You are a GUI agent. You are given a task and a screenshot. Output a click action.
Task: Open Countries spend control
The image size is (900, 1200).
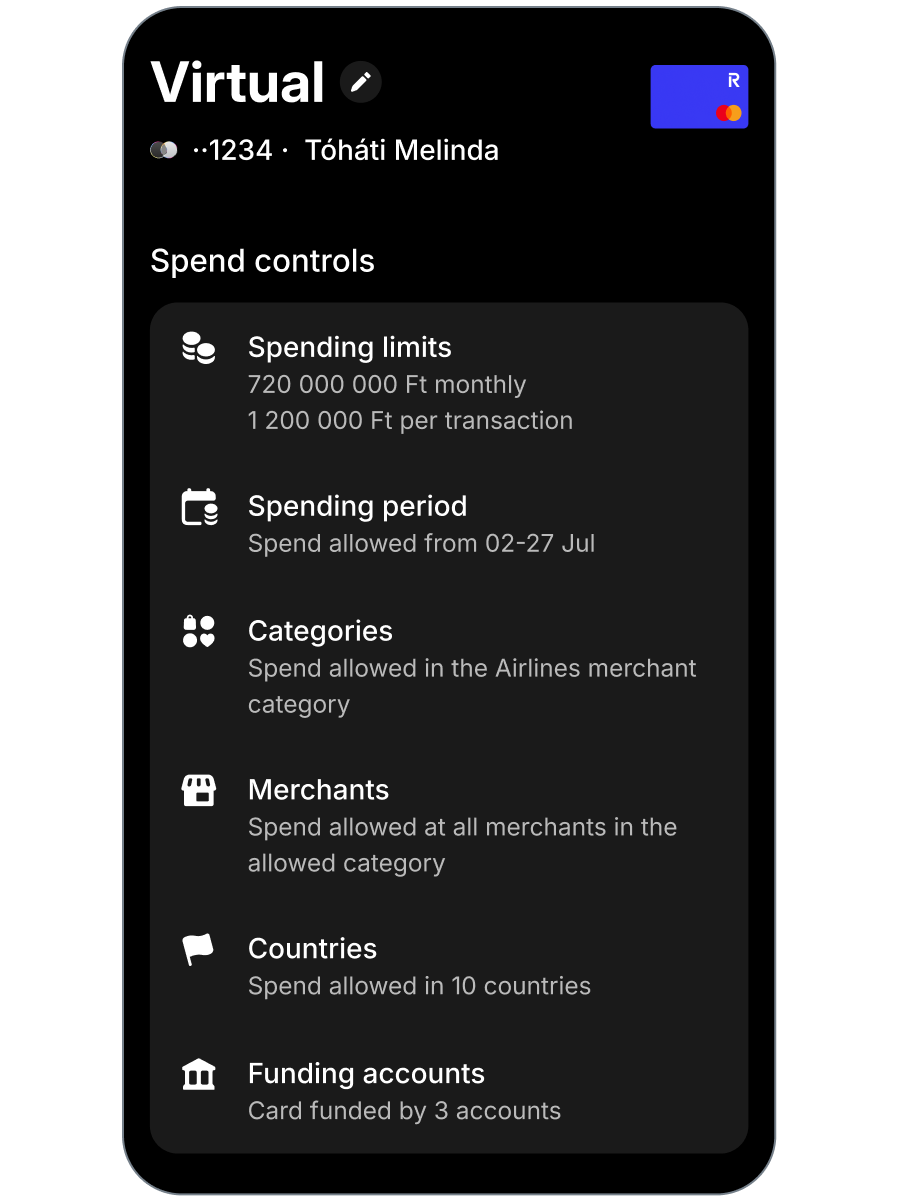pos(449,966)
